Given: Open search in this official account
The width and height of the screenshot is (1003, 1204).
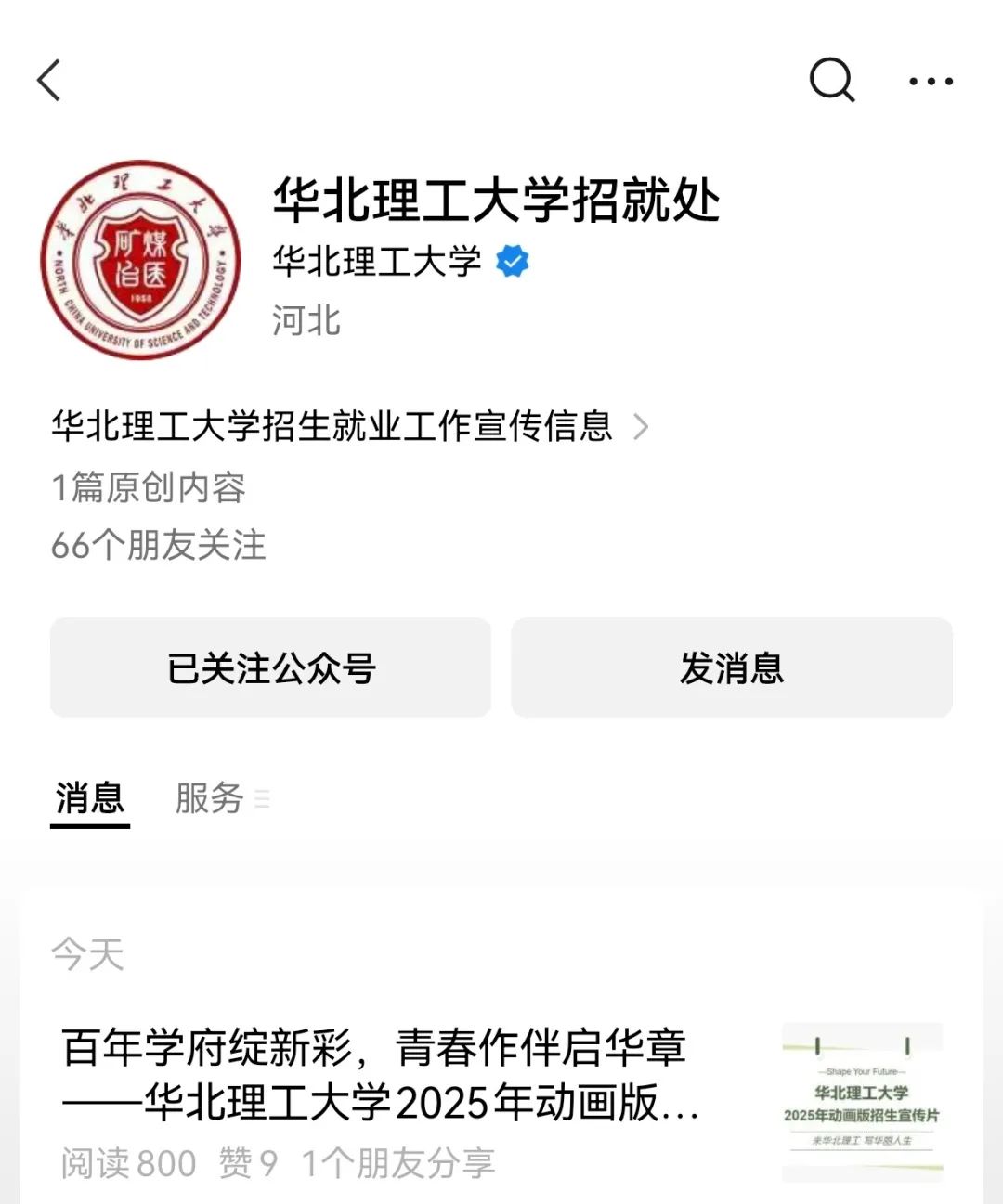Looking at the screenshot, I should point(831,81).
